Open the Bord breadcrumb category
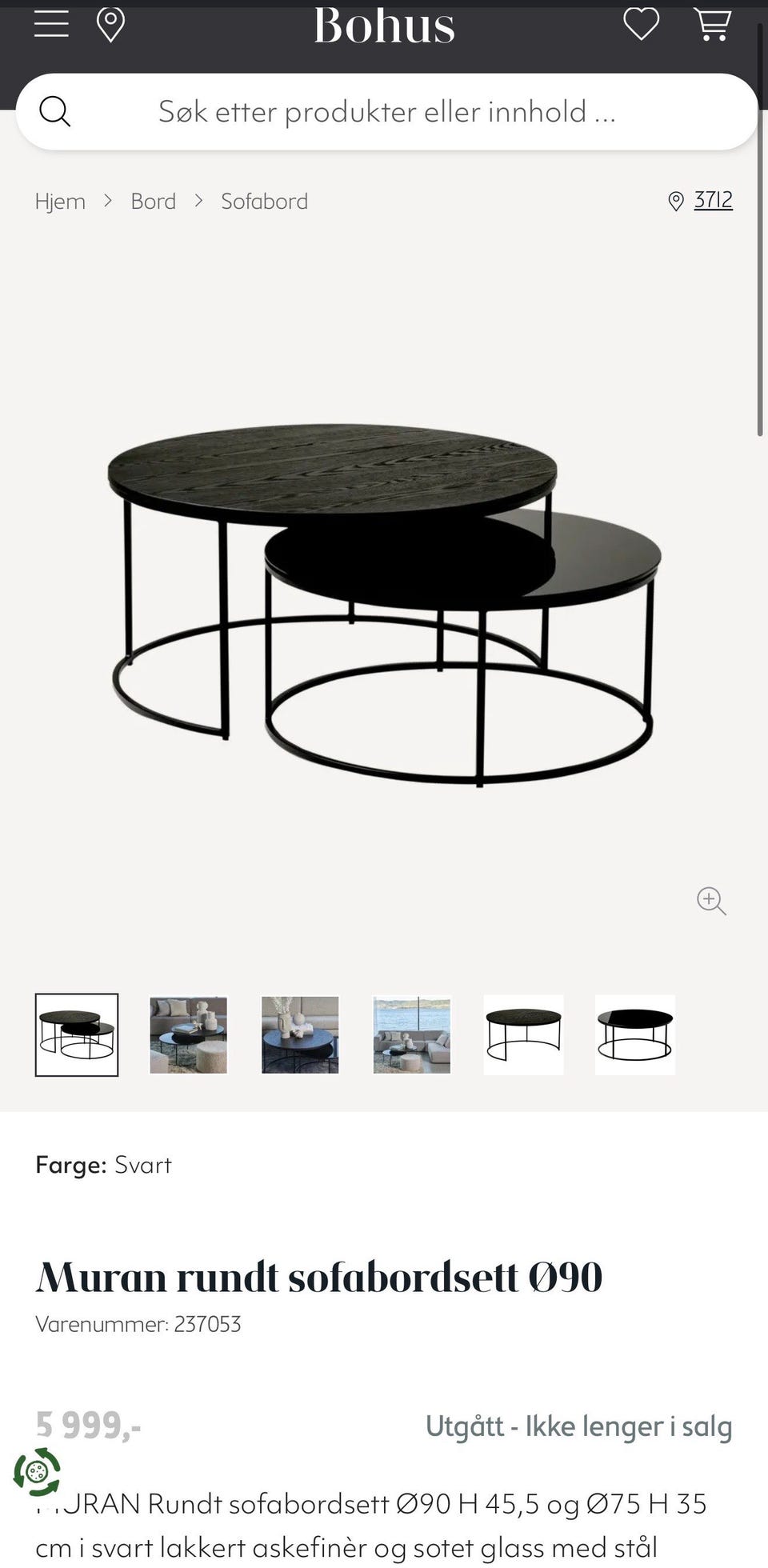This screenshot has height=1568, width=768. pos(154,201)
